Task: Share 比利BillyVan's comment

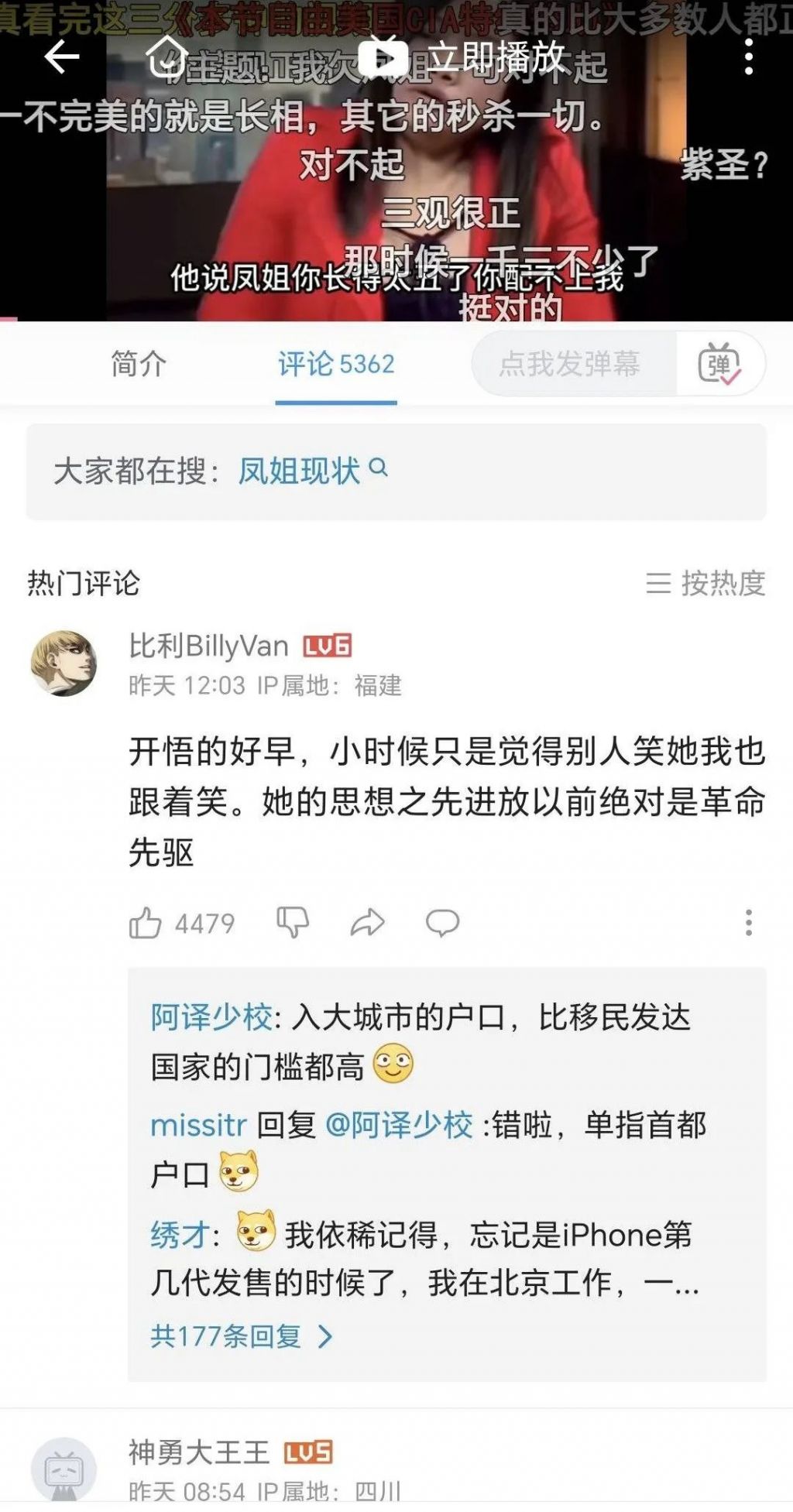Action: pos(367,923)
